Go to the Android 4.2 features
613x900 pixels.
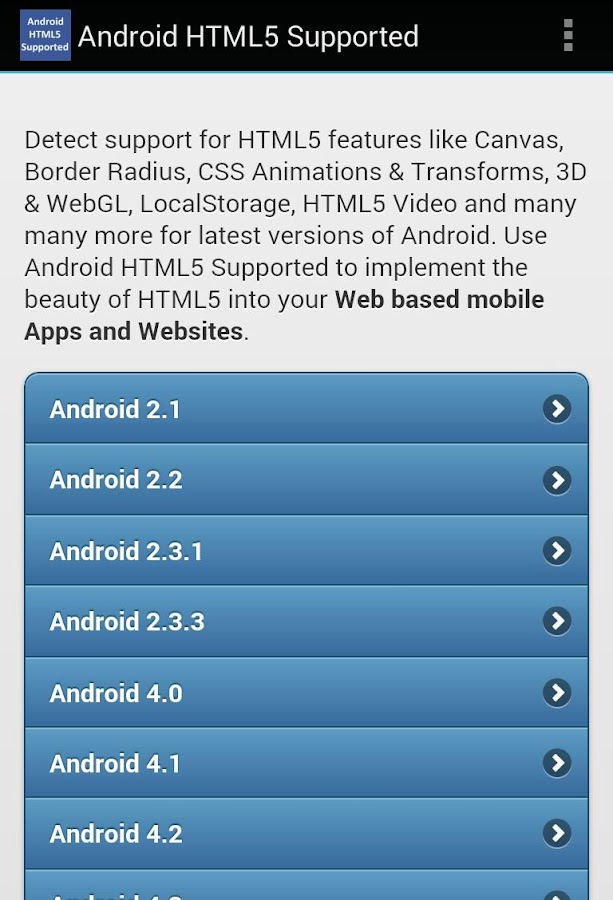coord(306,834)
